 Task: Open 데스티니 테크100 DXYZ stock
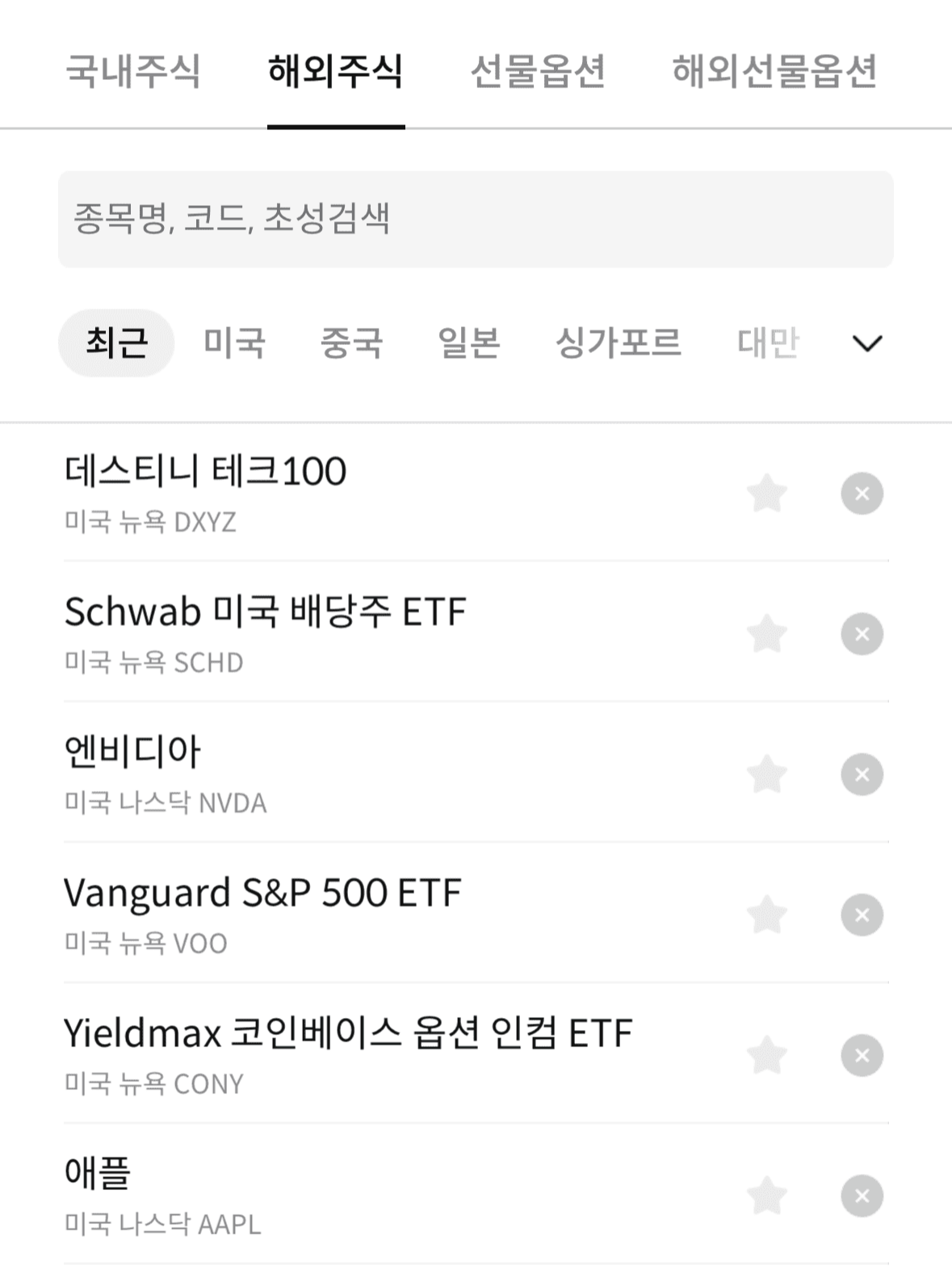tap(323, 491)
